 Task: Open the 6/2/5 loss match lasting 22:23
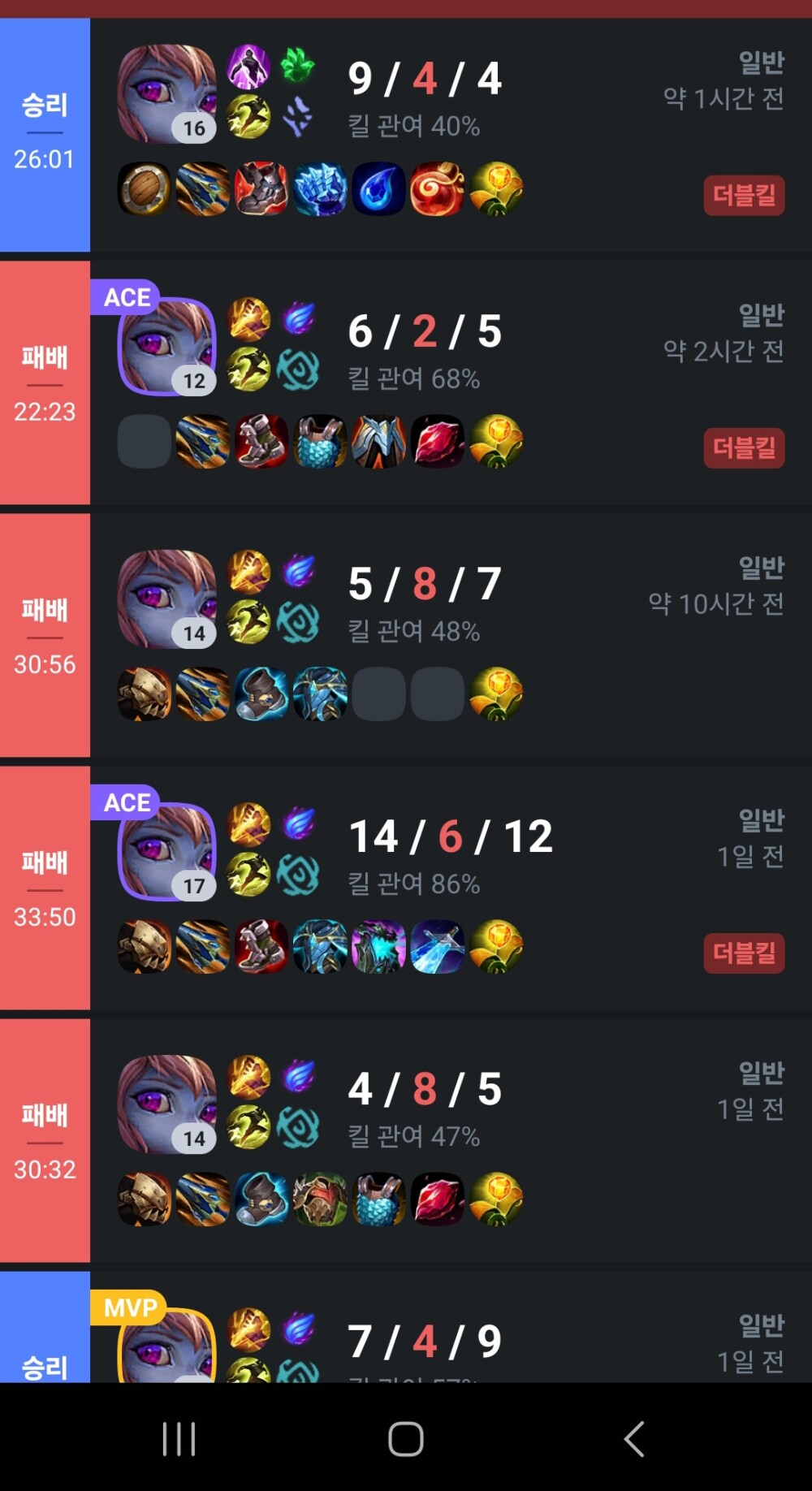click(406, 382)
